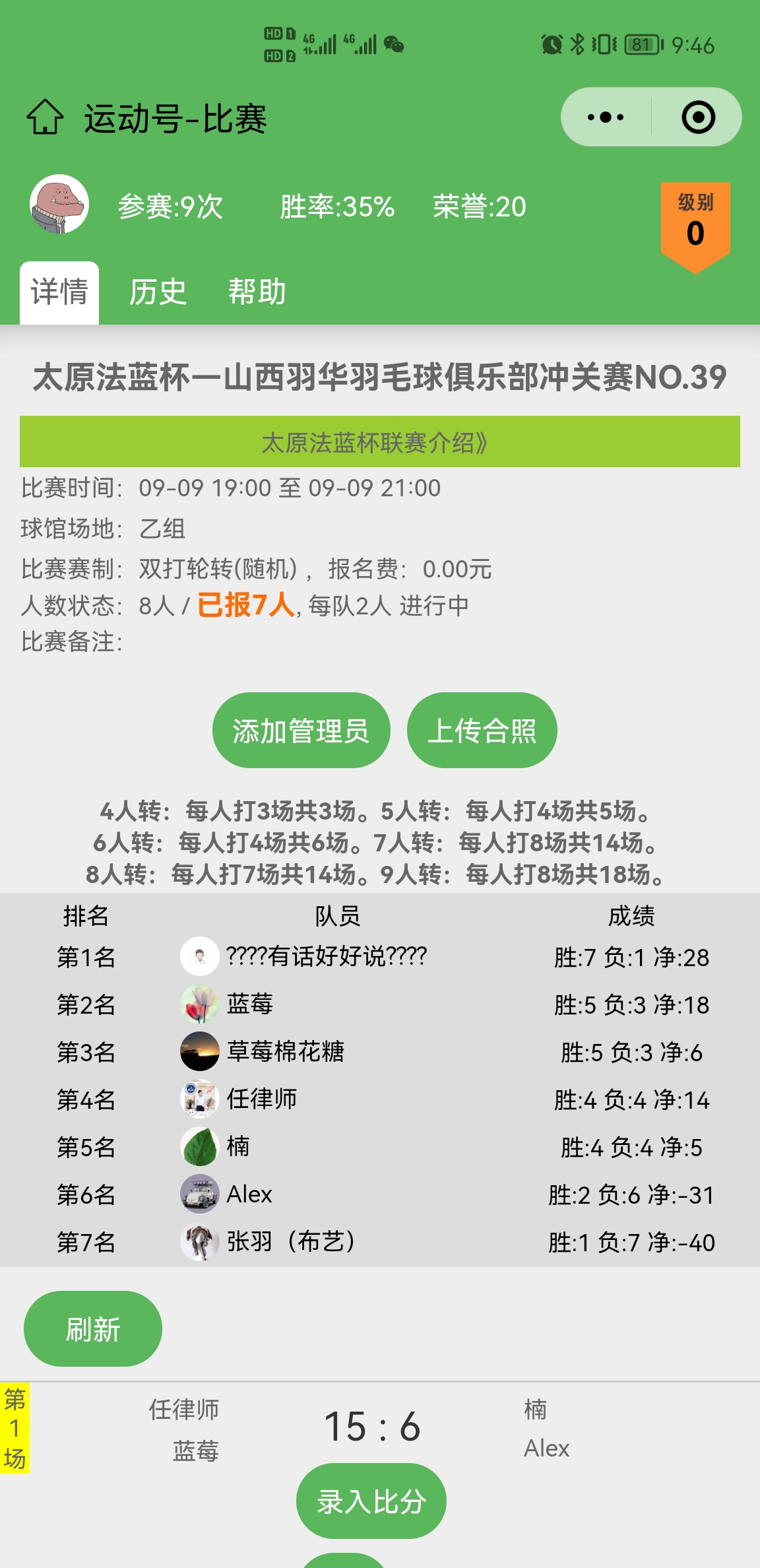Go to the home page icon
The height and width of the screenshot is (1568, 760).
45,117
